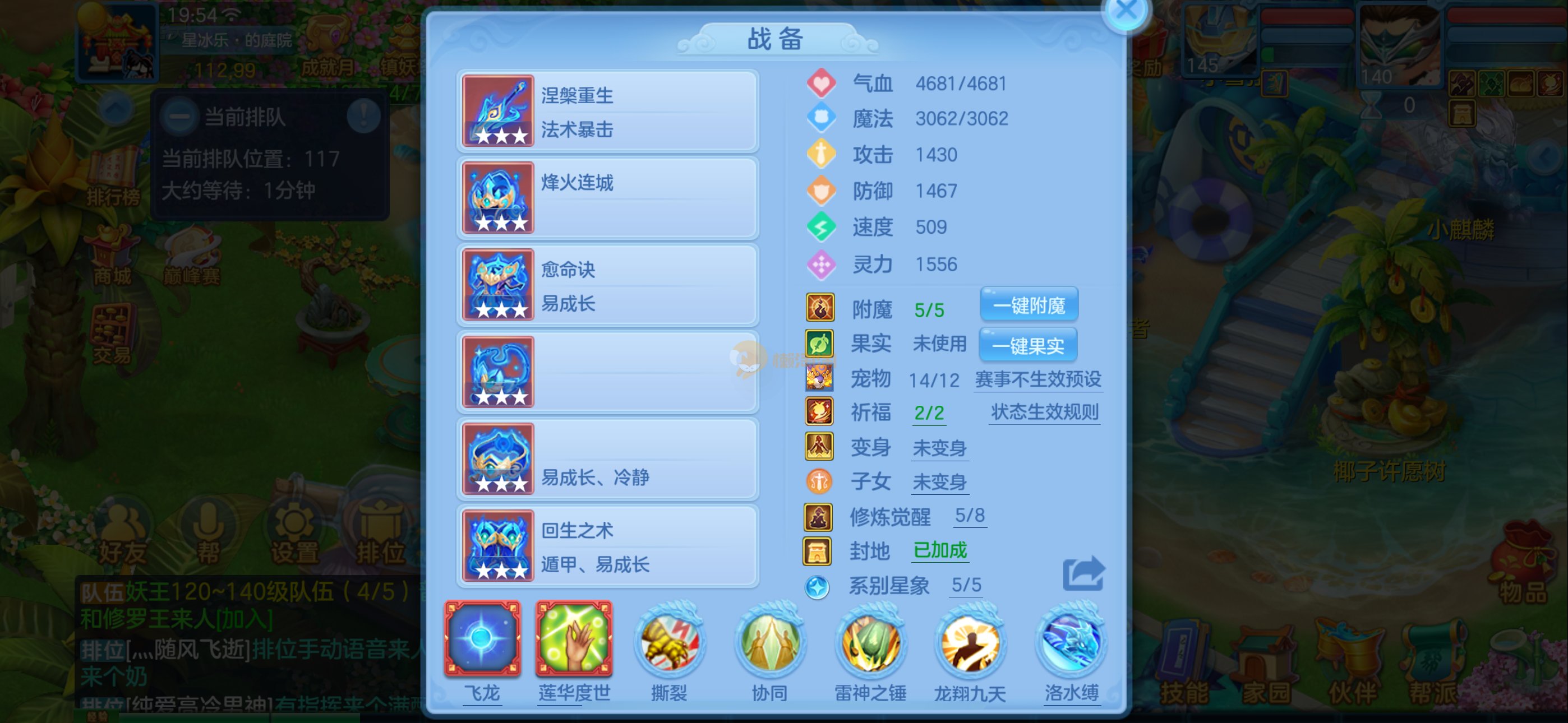Share the battle preparation panel
Screen dimensions: 1568x723
[1083, 573]
